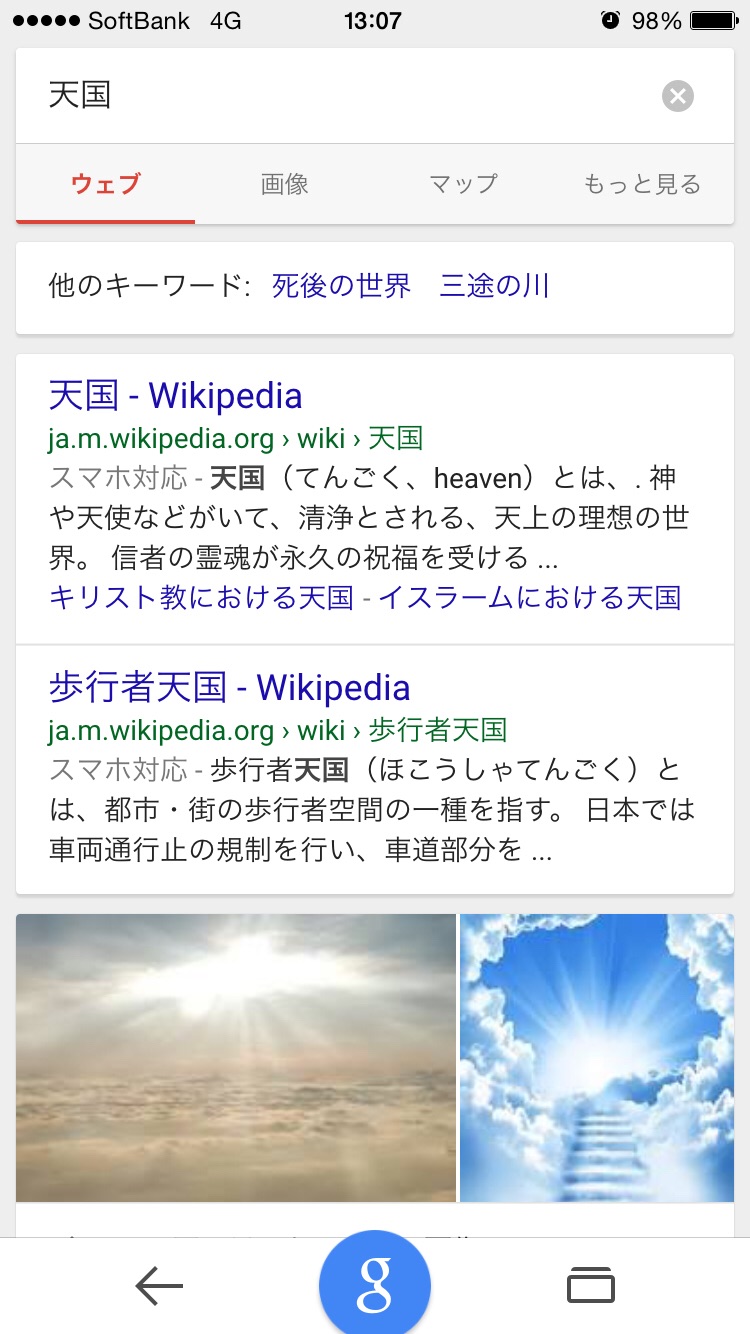The height and width of the screenshot is (1334, 750).
Task: Open the 歩行者天国 - Wikipedia result
Action: coord(229,688)
